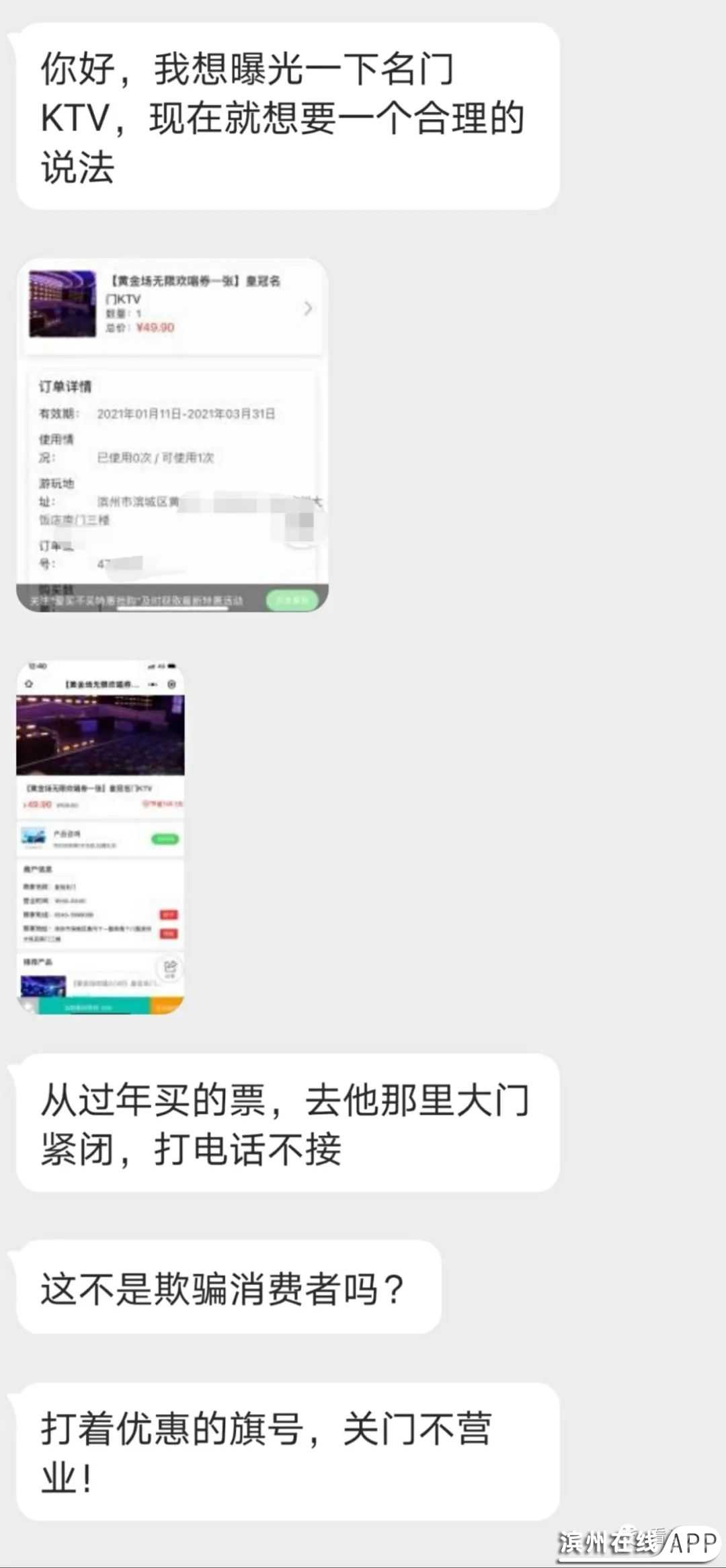This screenshot has height=1568, width=726.
Task: Open the order details screenshot image
Action: [172, 434]
